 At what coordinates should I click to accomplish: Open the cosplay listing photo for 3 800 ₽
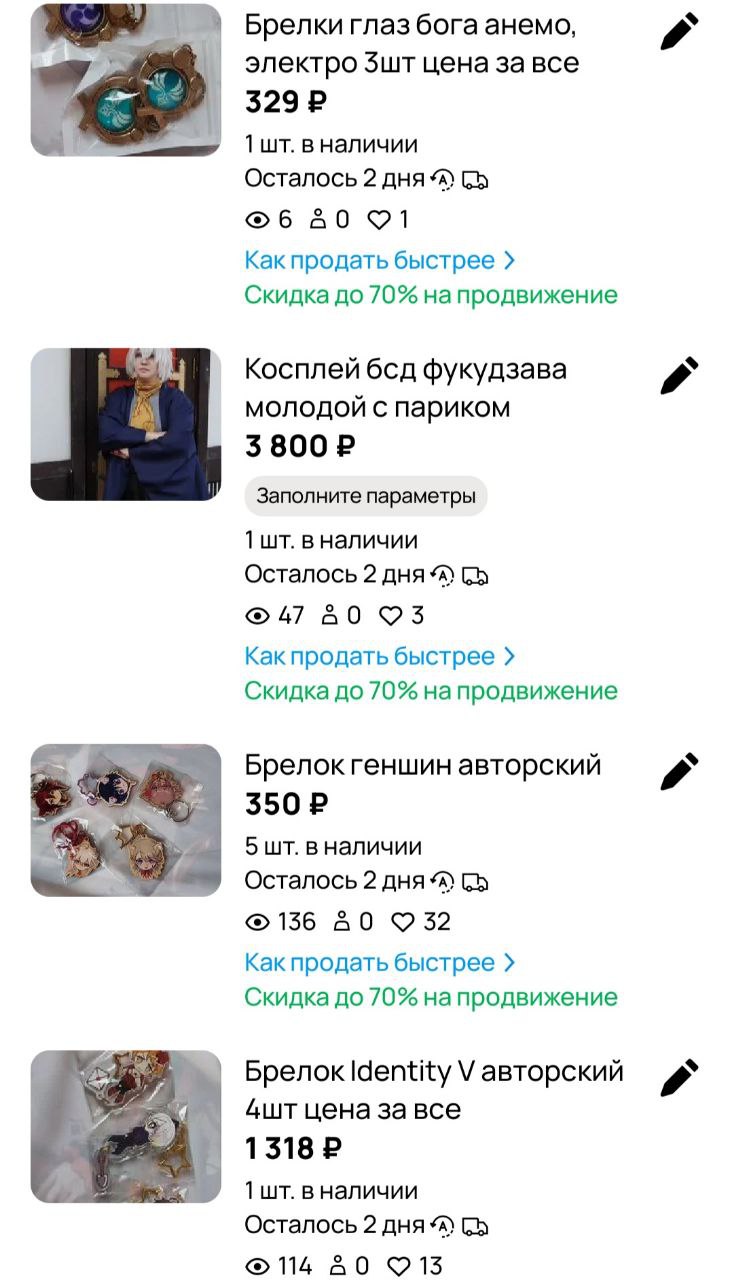pos(126,424)
